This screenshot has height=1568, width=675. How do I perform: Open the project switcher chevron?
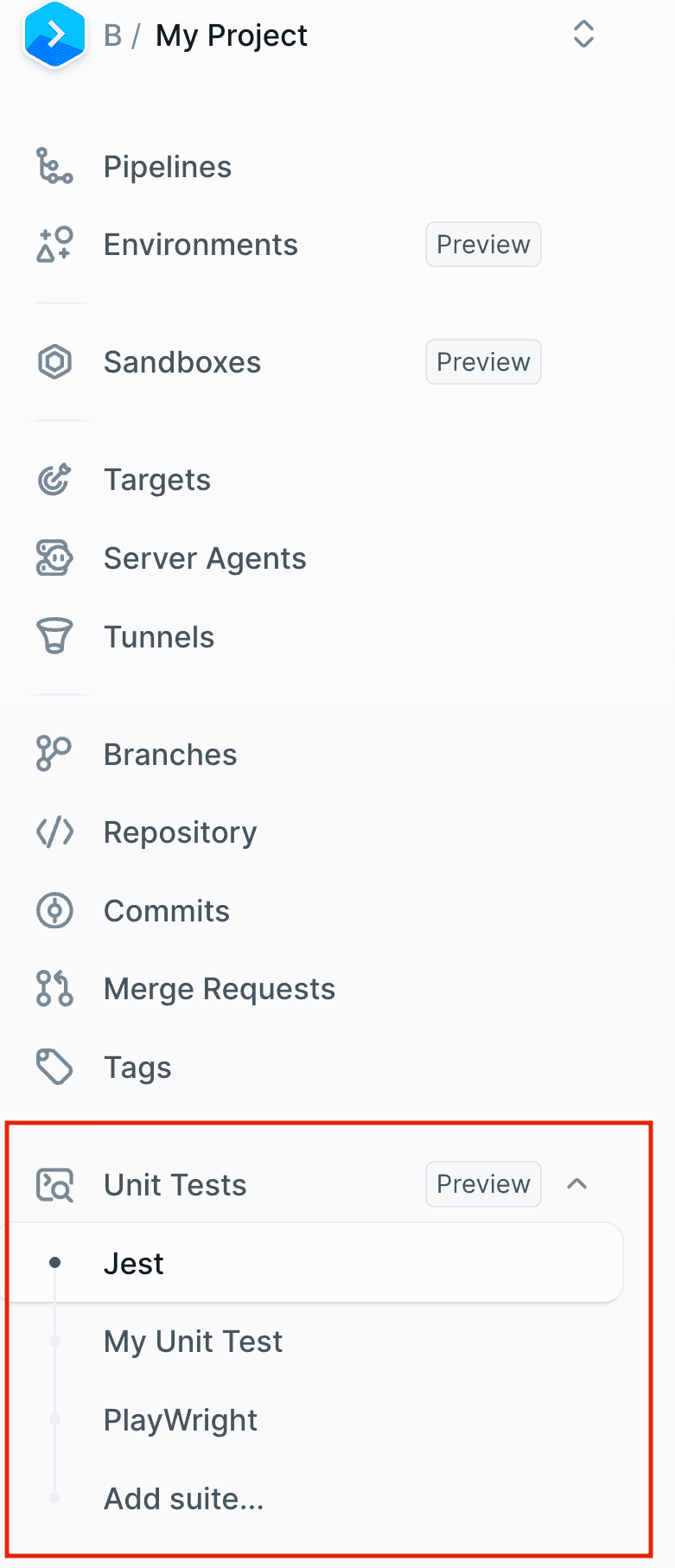pos(583,34)
